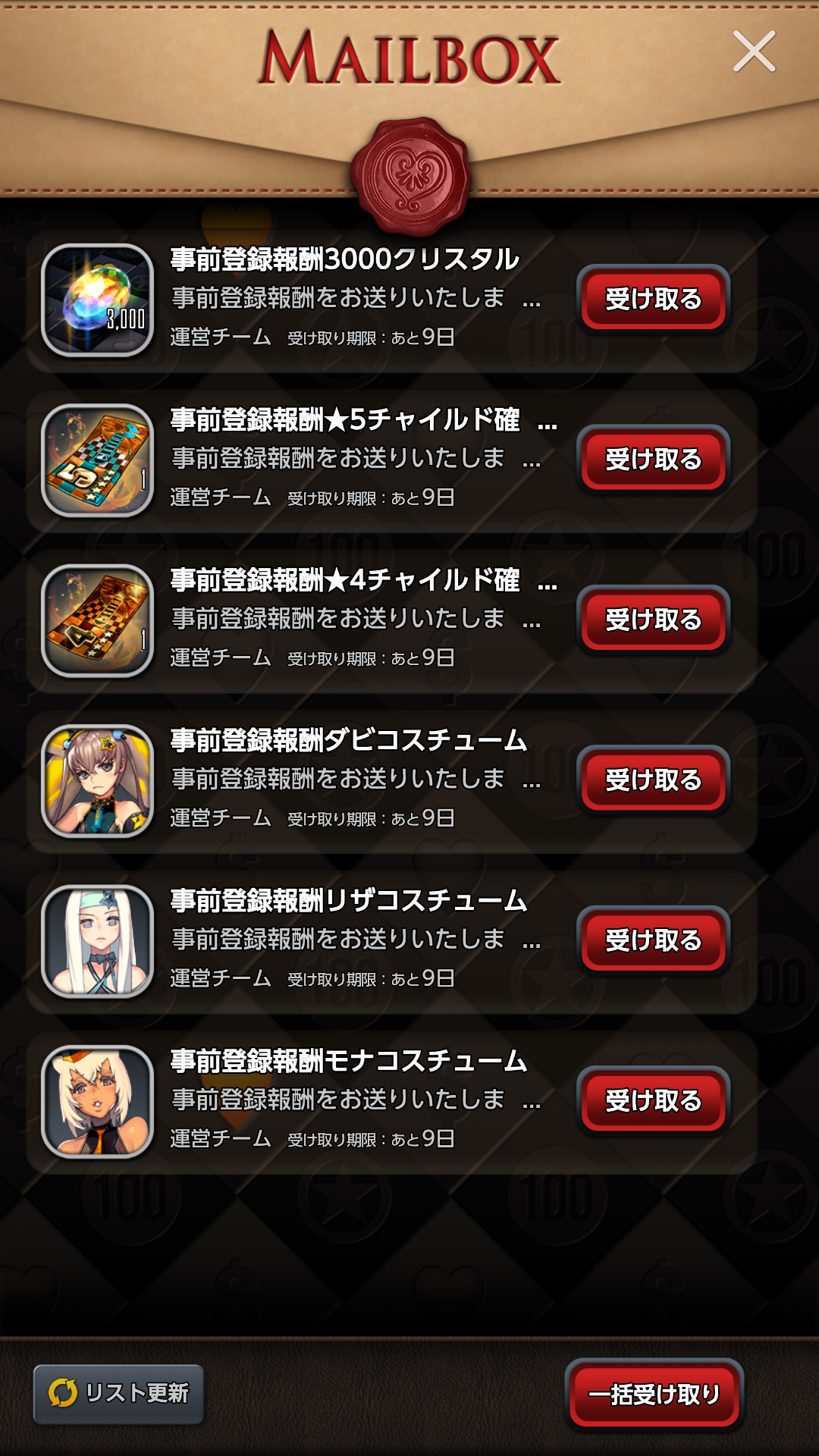Receive the ★5 Child guaranteed ticket
Screen dimensions: 819x1456
[653, 459]
